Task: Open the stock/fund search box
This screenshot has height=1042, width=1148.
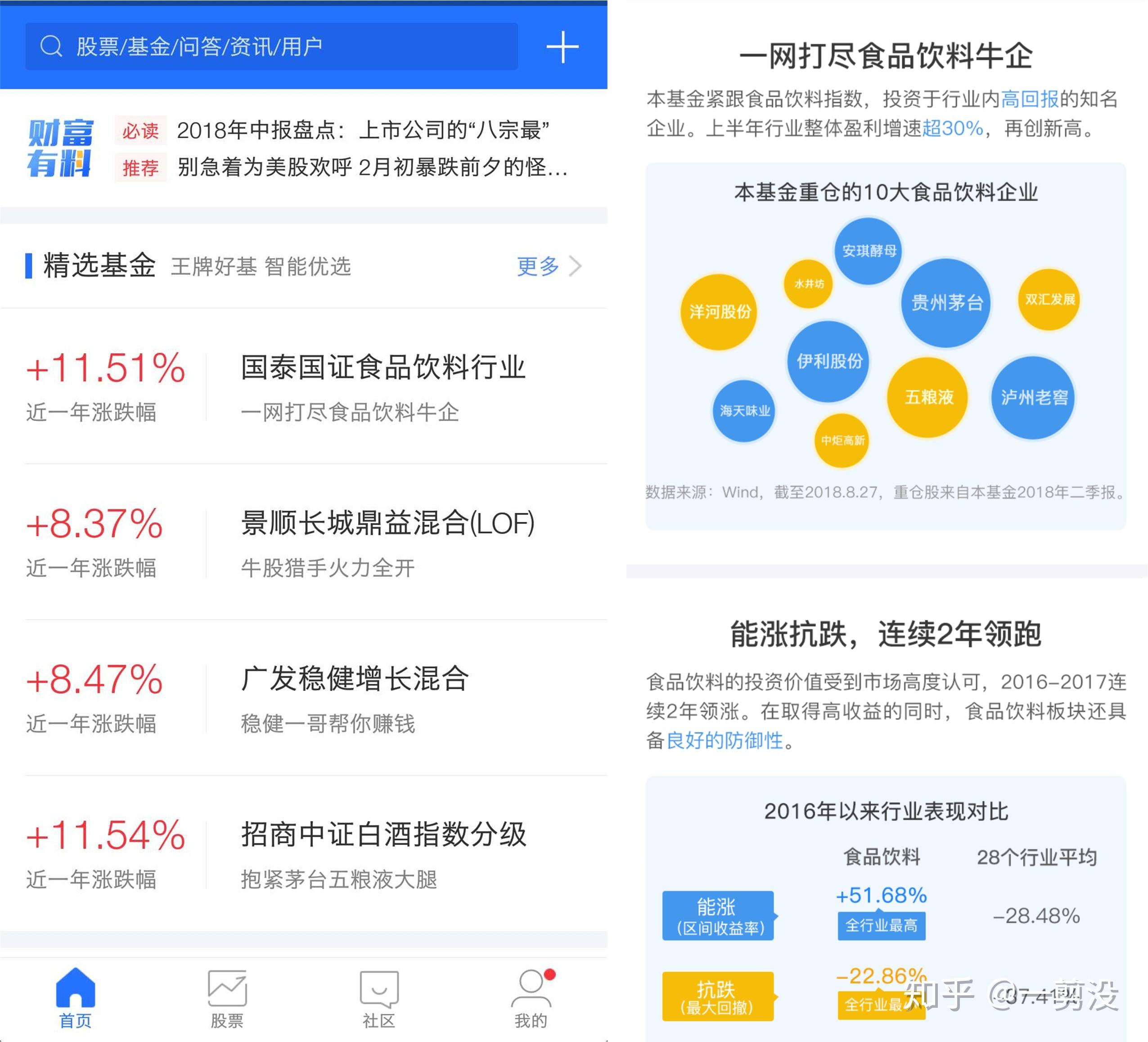Action: click(x=271, y=47)
